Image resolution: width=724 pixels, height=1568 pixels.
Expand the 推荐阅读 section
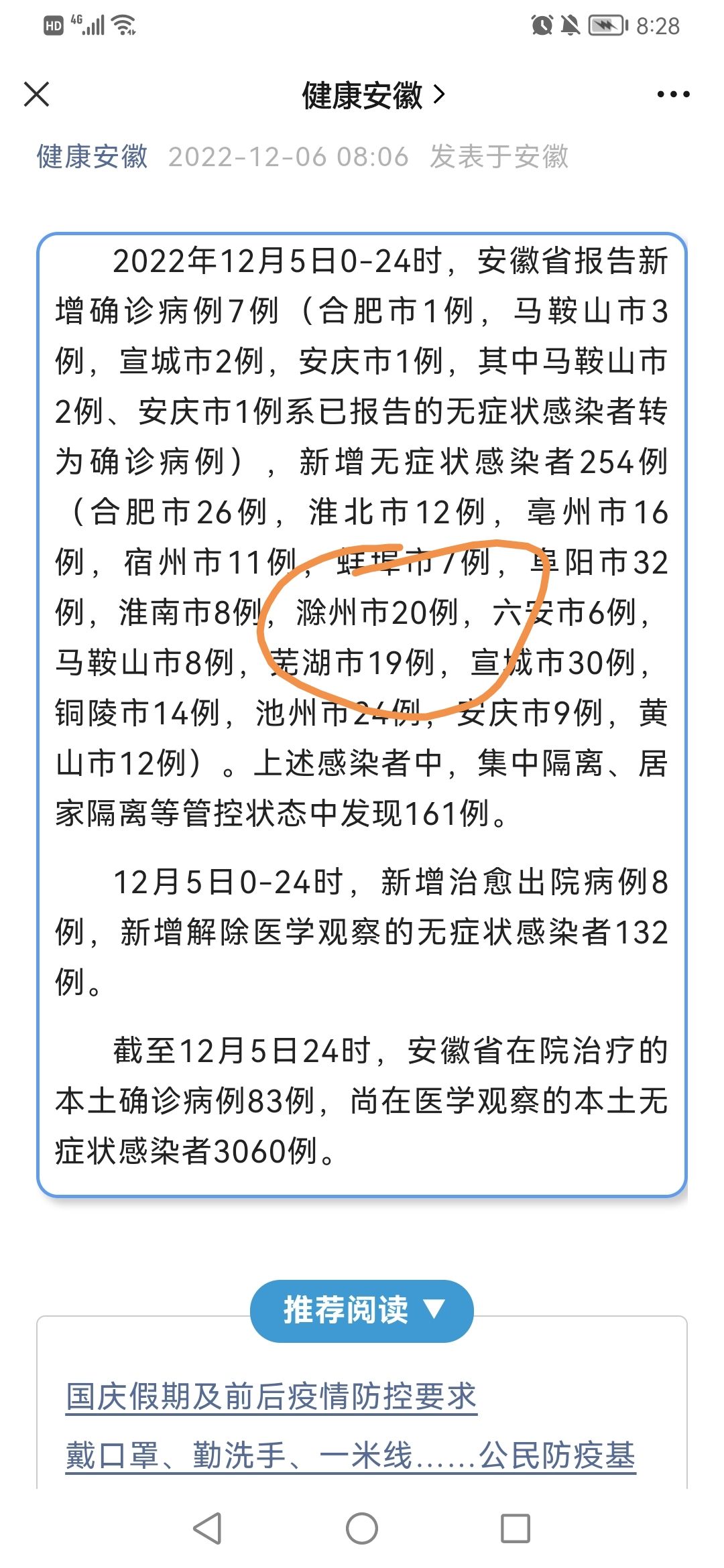pyautogui.click(x=362, y=1311)
